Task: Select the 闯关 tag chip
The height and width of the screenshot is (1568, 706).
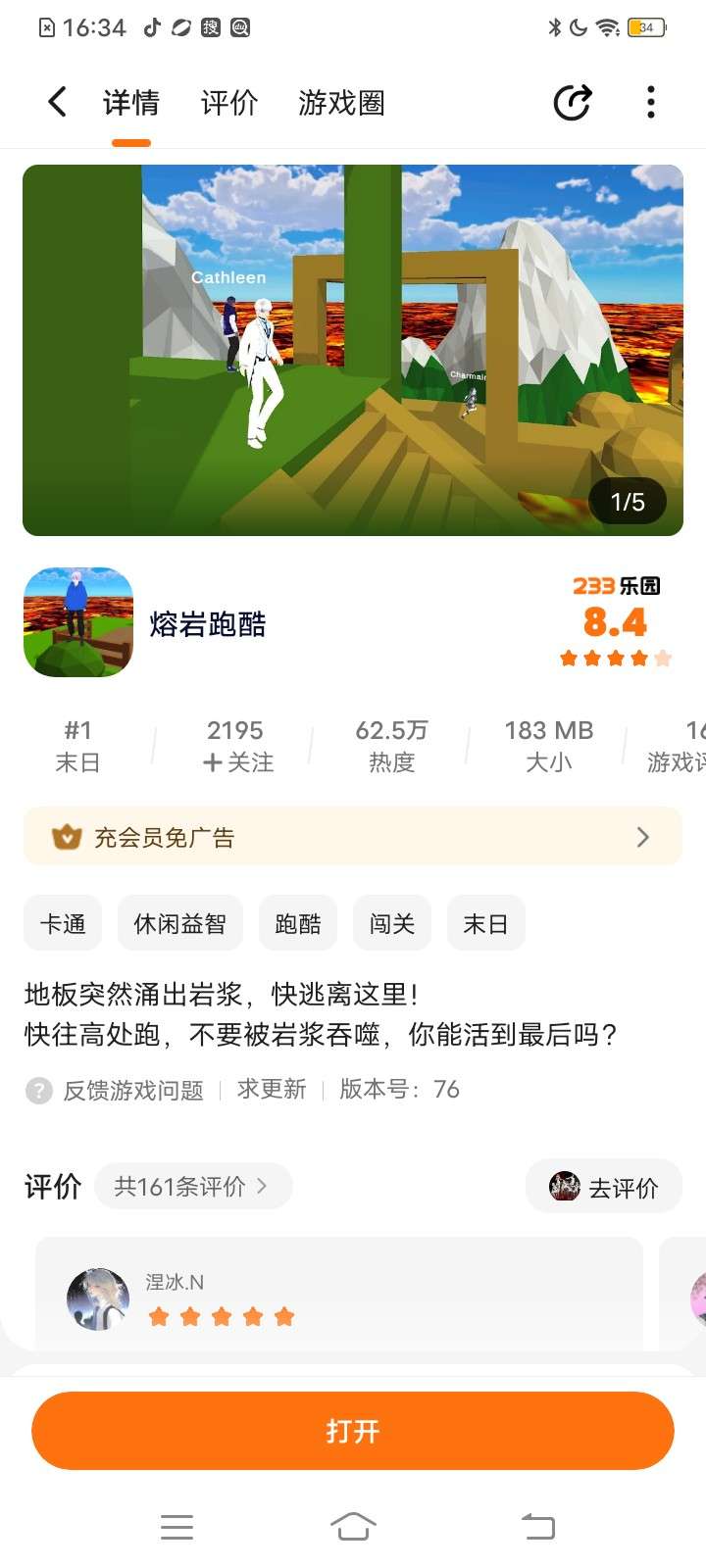Action: [392, 923]
